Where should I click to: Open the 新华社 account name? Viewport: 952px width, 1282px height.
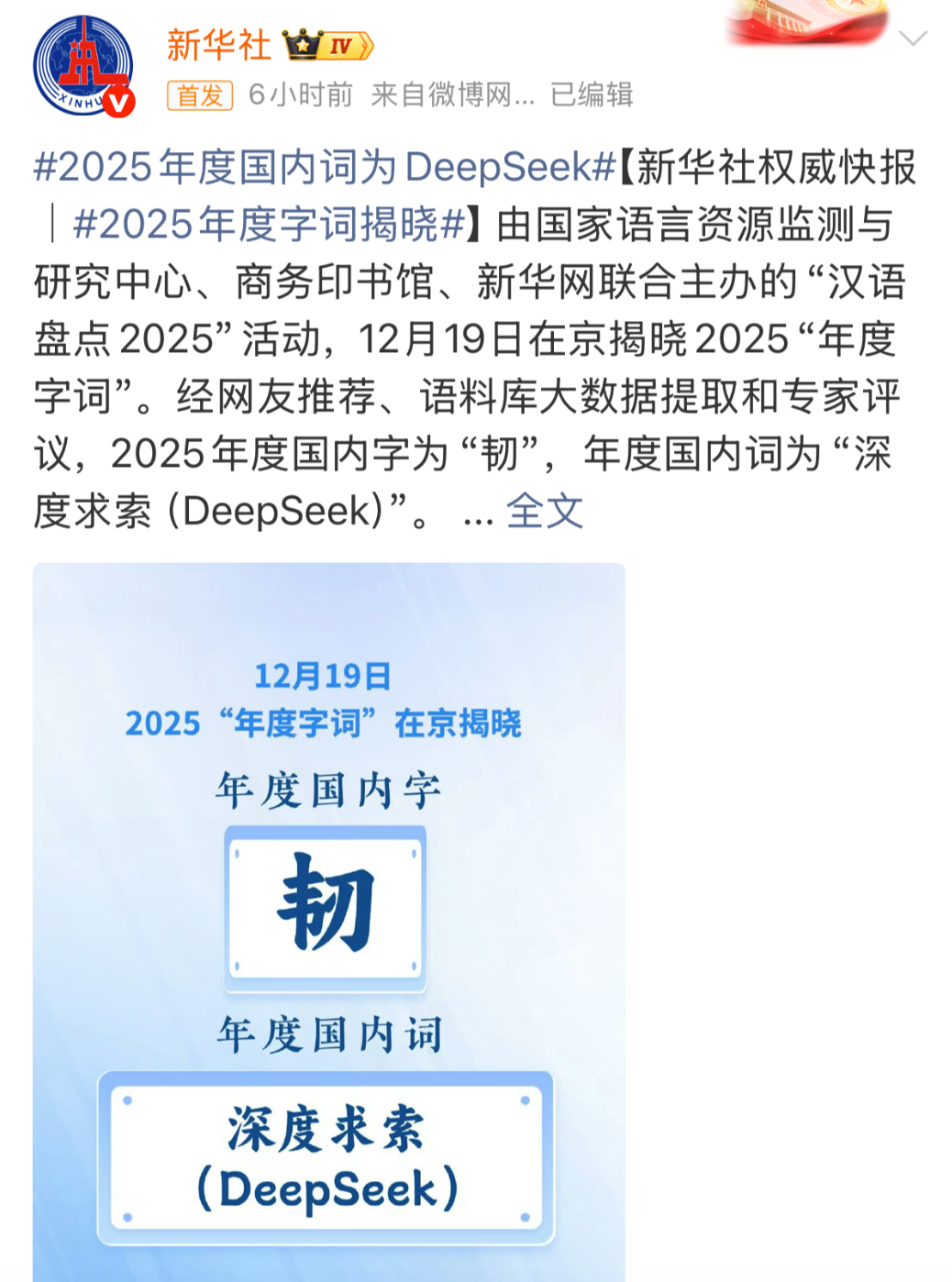pos(218,44)
